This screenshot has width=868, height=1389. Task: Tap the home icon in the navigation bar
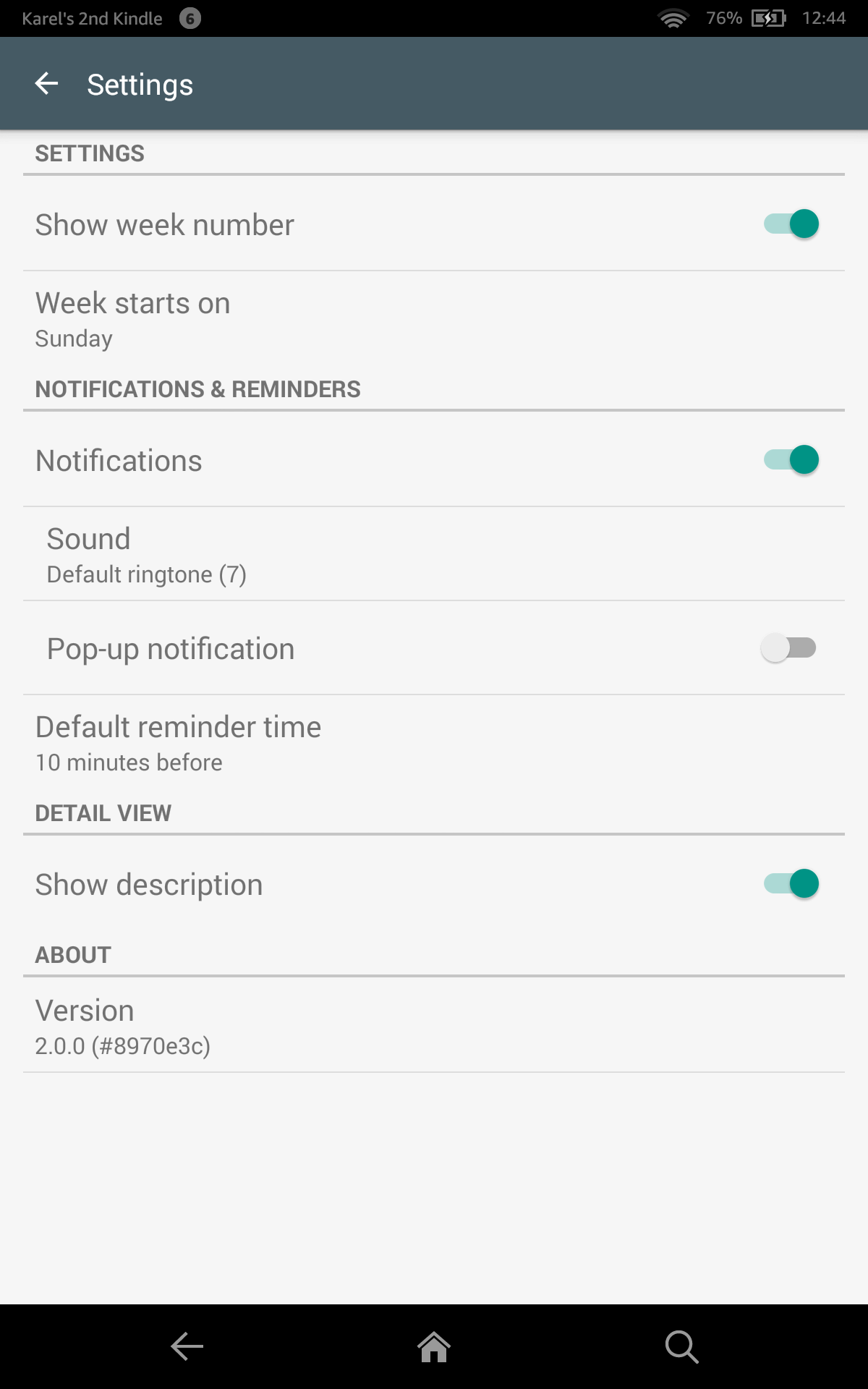tap(433, 1347)
